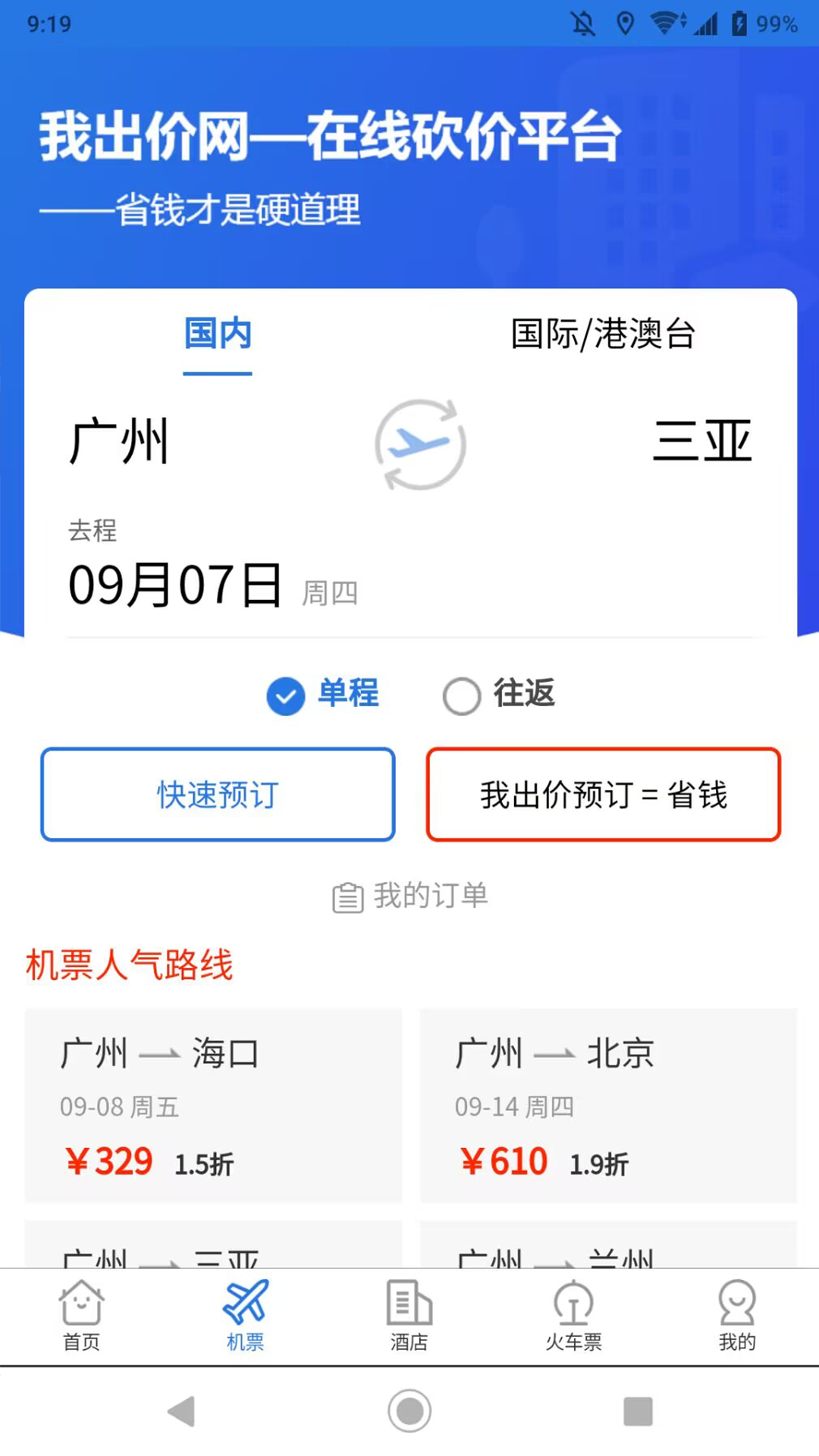Screen dimensions: 819x1456
Task: Select the 国内 flights tab
Action: (x=218, y=334)
